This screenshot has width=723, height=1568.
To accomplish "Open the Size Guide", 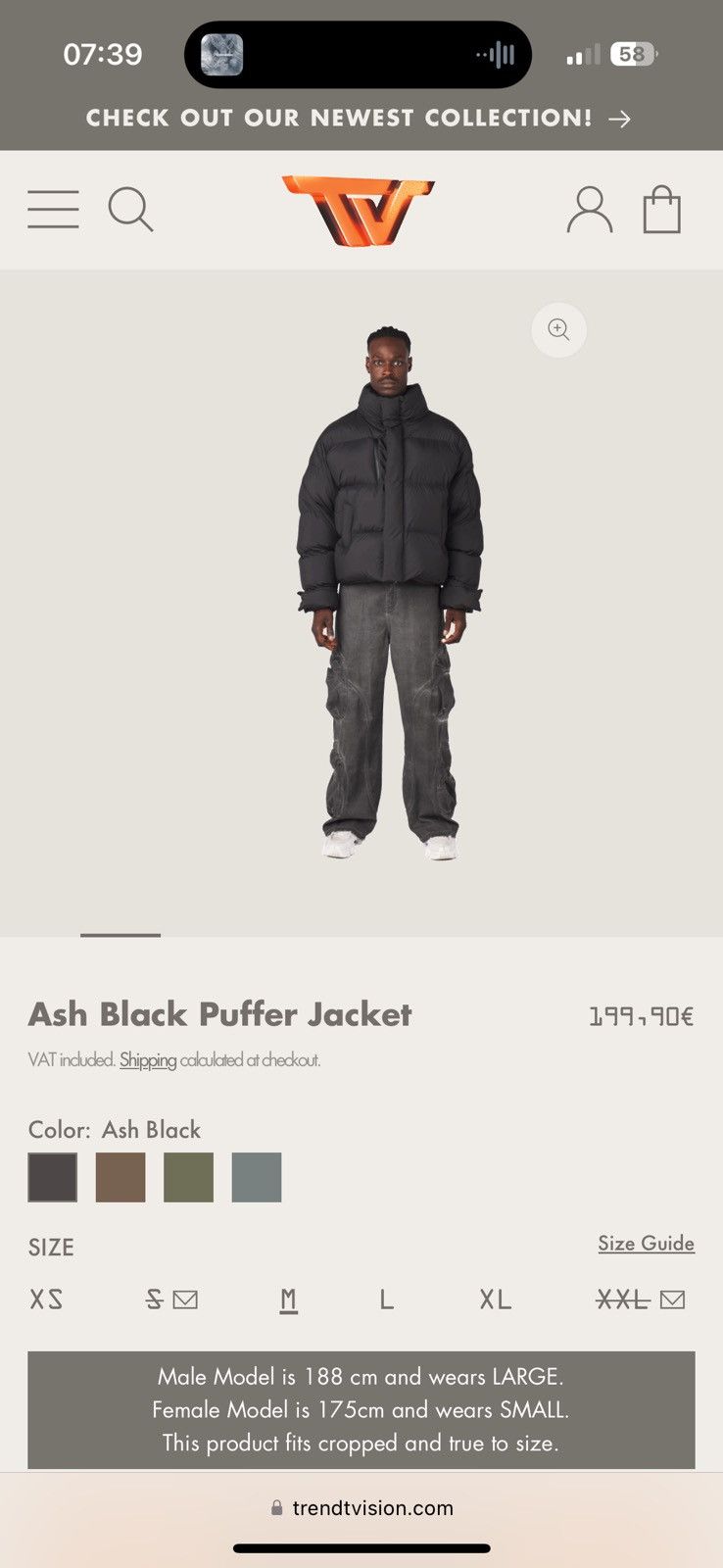I will (x=647, y=1244).
